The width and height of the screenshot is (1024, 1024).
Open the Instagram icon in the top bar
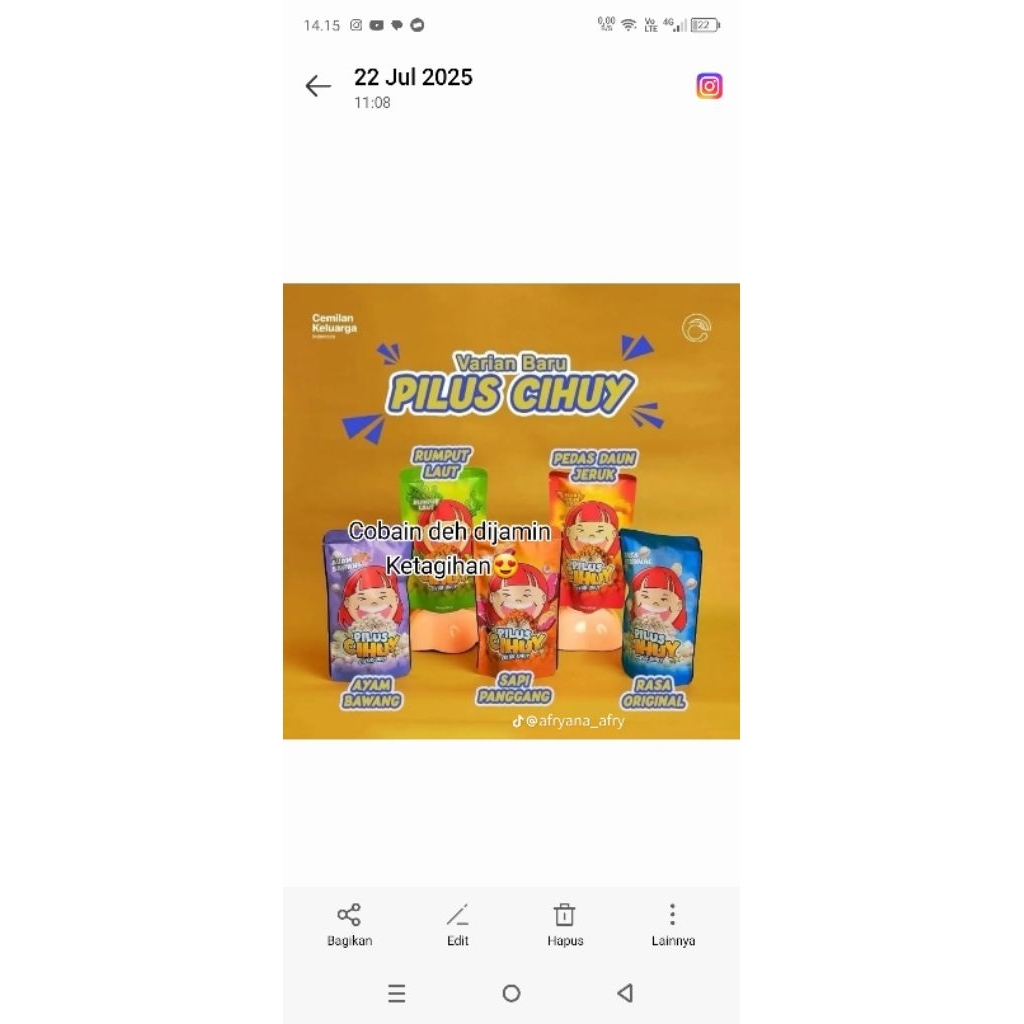click(x=709, y=86)
